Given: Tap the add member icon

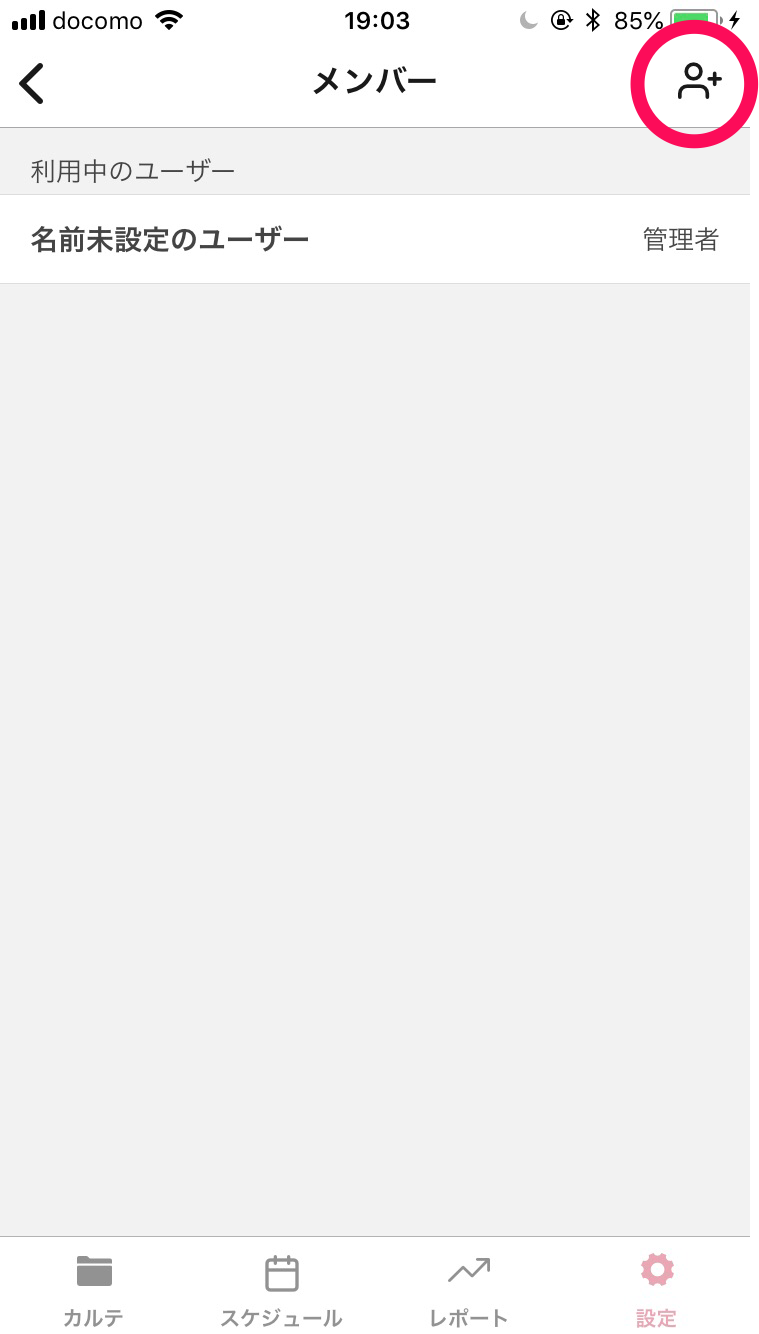Looking at the screenshot, I should pyautogui.click(x=698, y=82).
